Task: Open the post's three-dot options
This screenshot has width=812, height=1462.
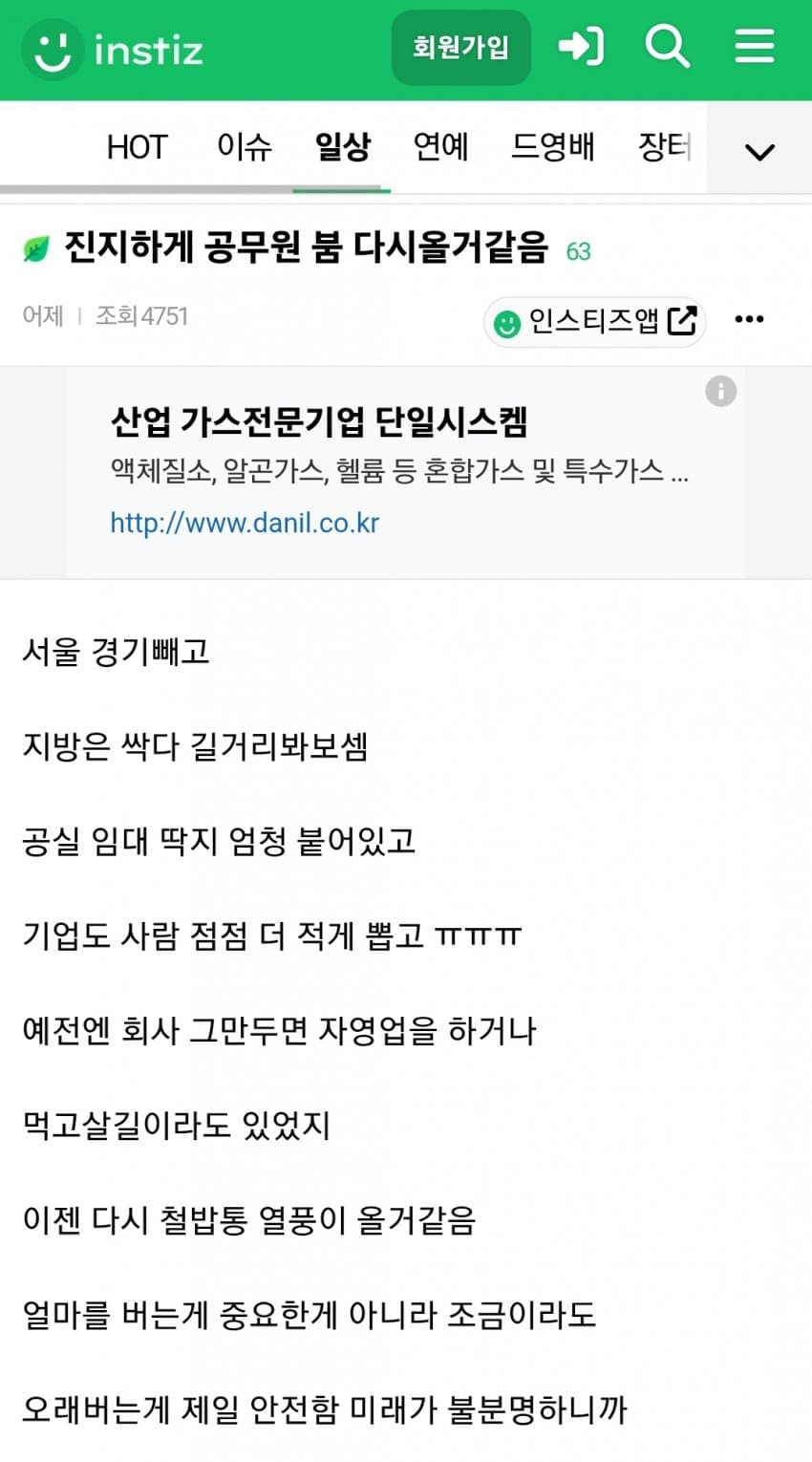Action: point(749,319)
